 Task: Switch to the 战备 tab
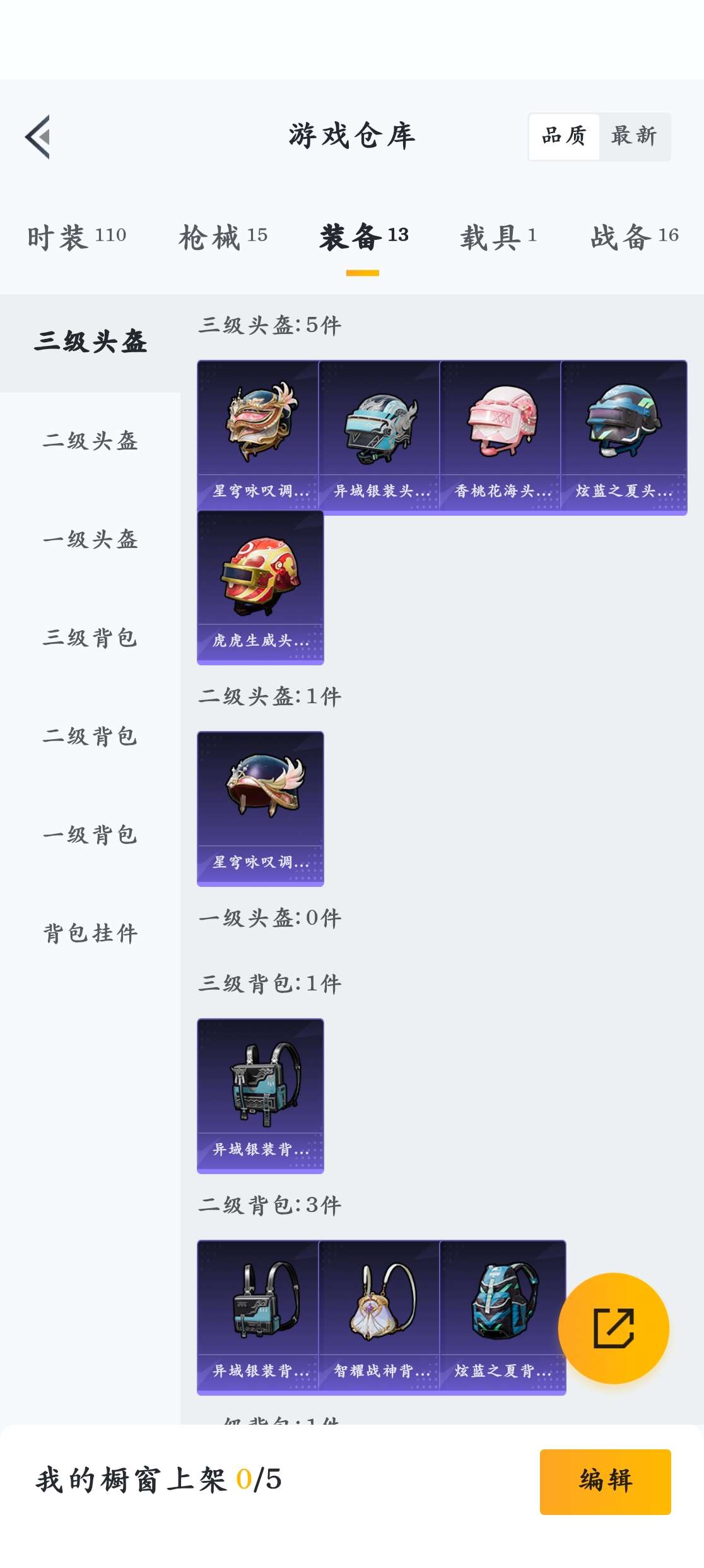[634, 237]
